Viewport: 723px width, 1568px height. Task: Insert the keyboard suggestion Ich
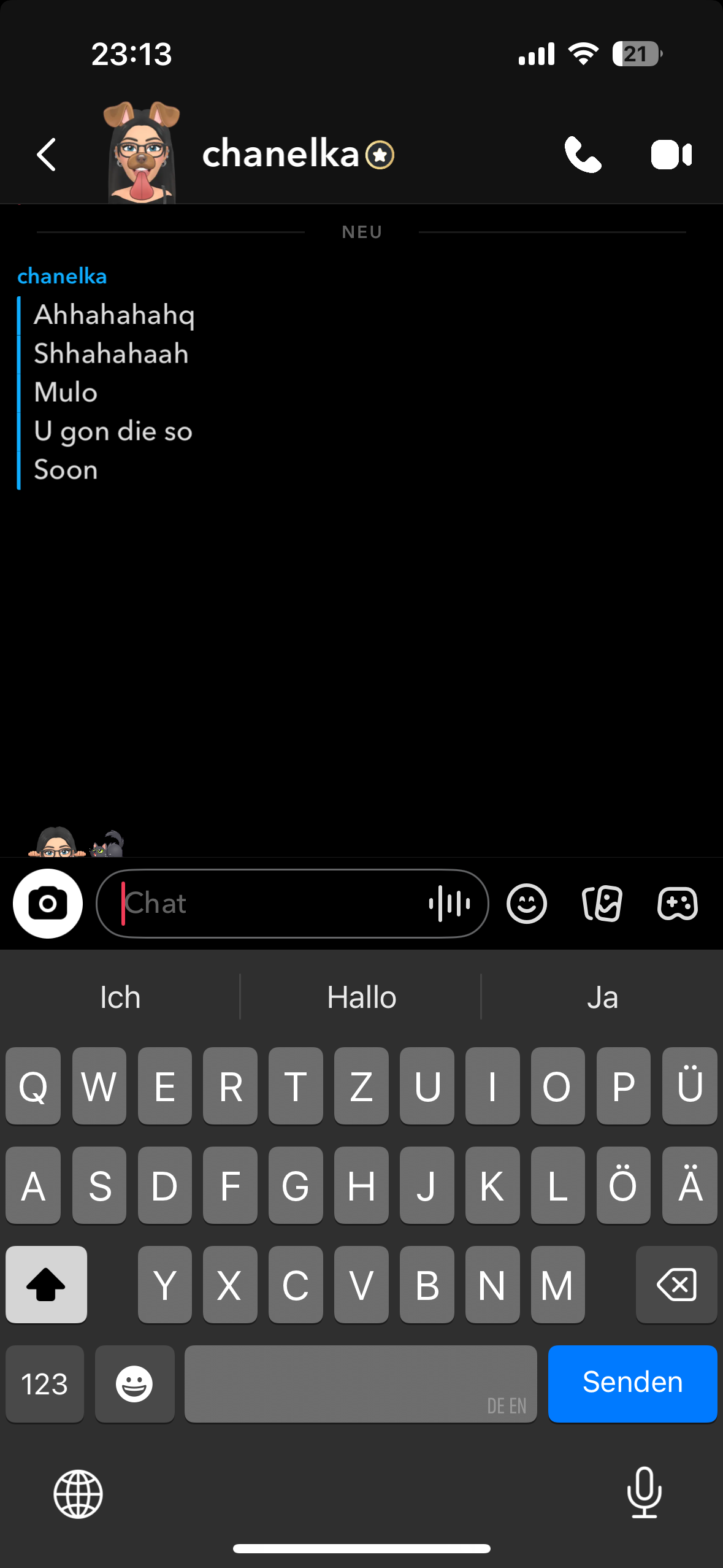[120, 997]
